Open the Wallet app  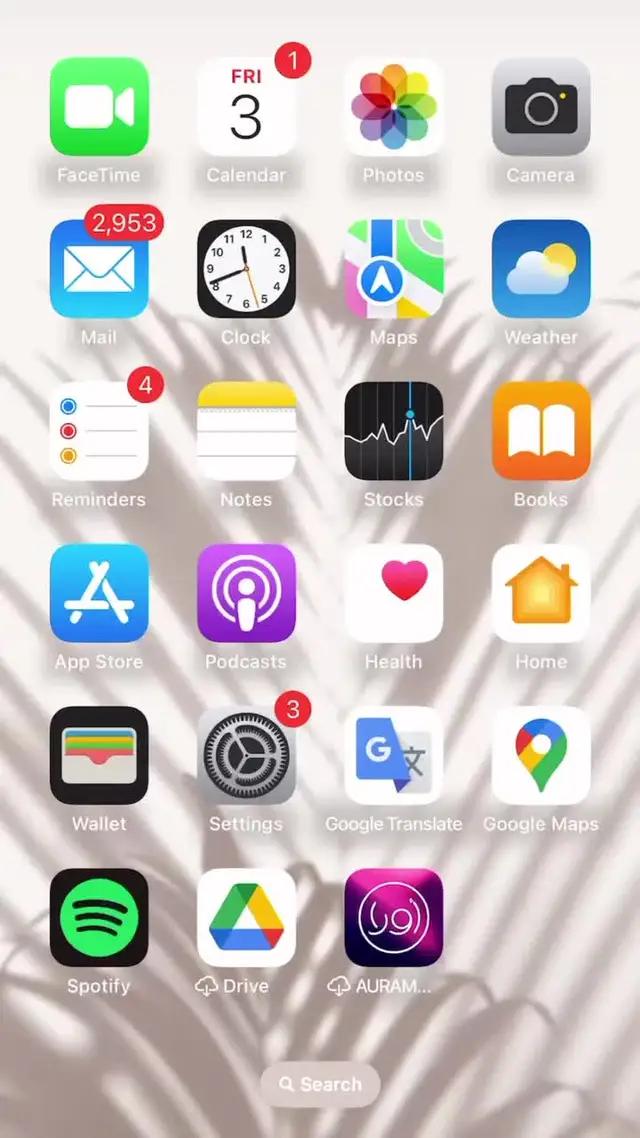99,755
